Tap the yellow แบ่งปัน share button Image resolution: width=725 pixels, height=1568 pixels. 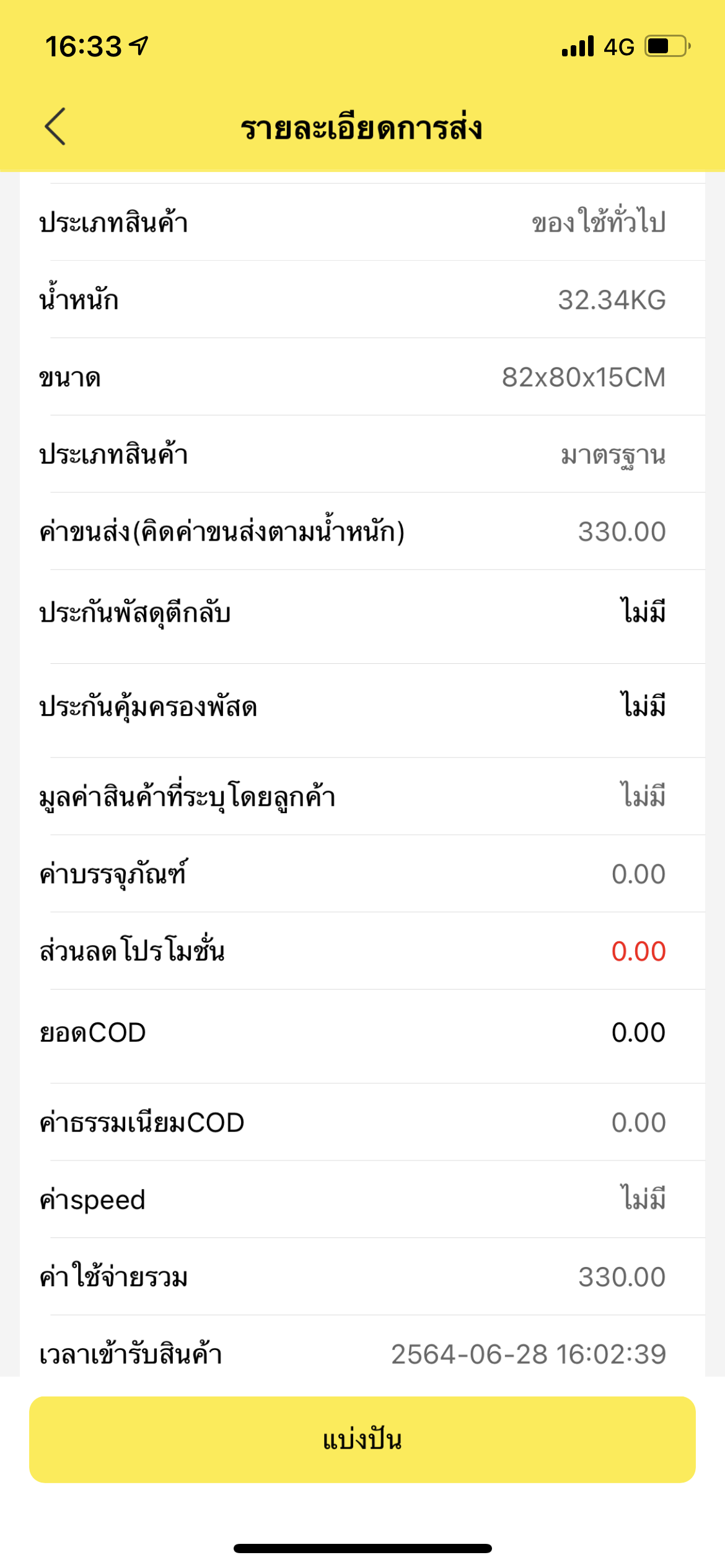362,1439
